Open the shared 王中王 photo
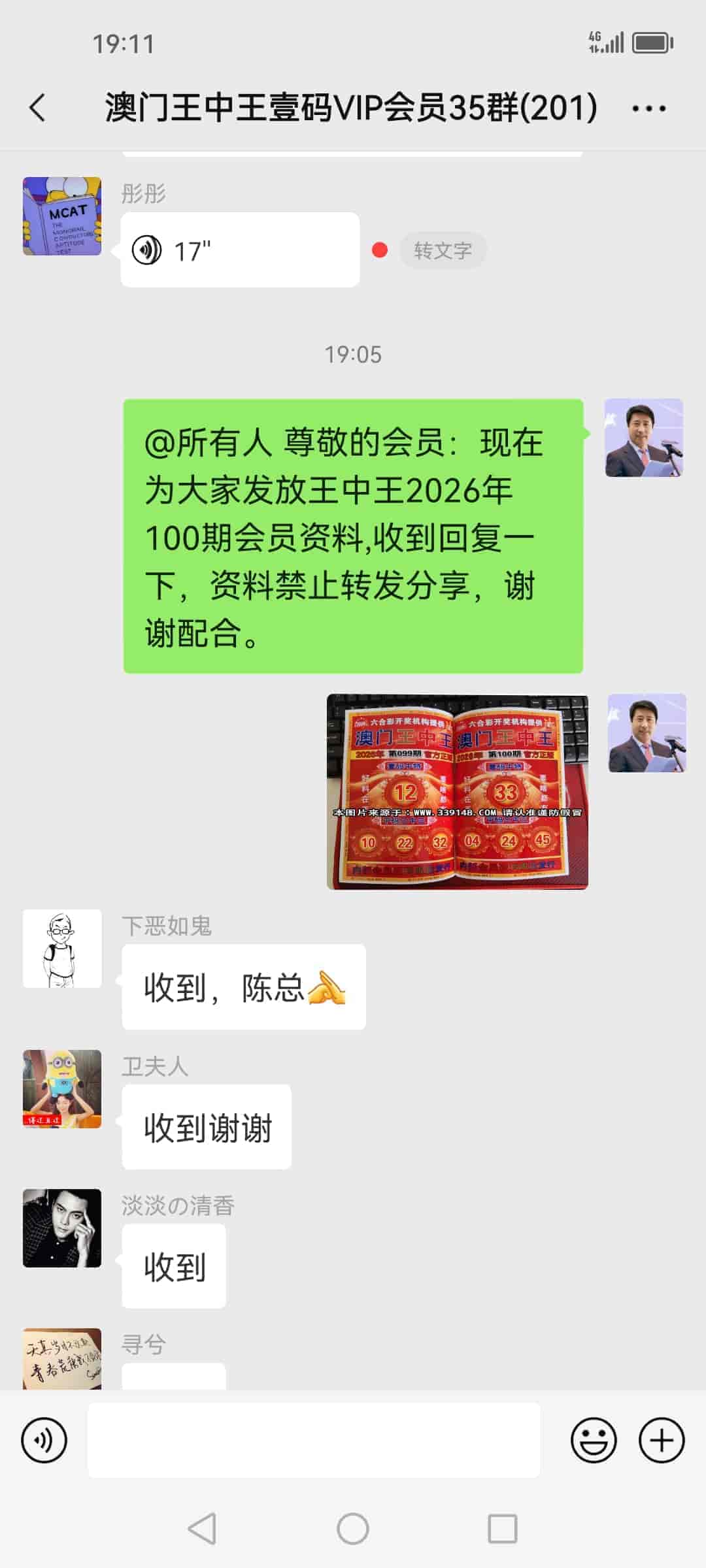This screenshot has width=706, height=1568. [x=457, y=791]
